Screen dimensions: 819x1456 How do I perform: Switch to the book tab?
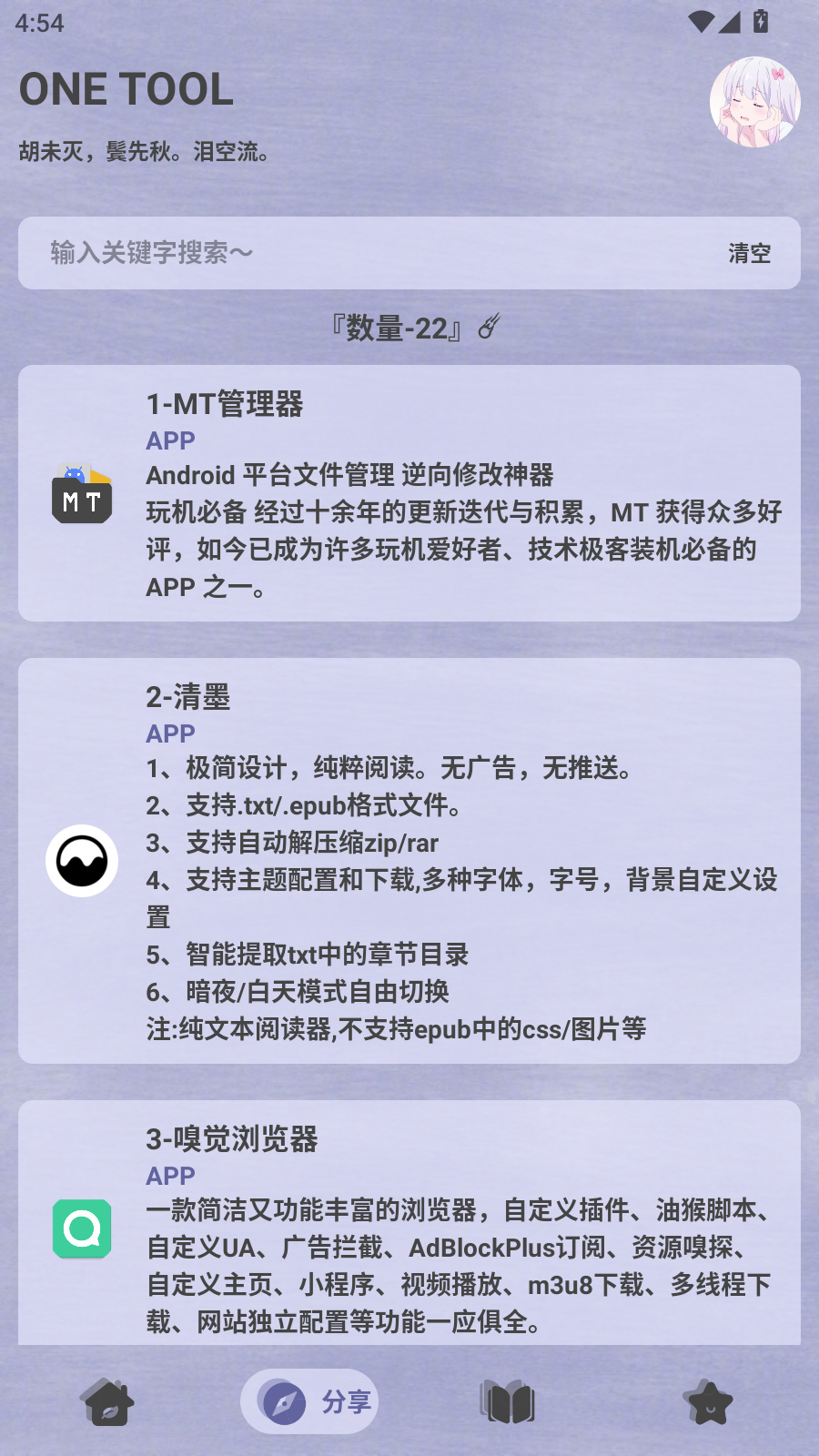[508, 1402]
